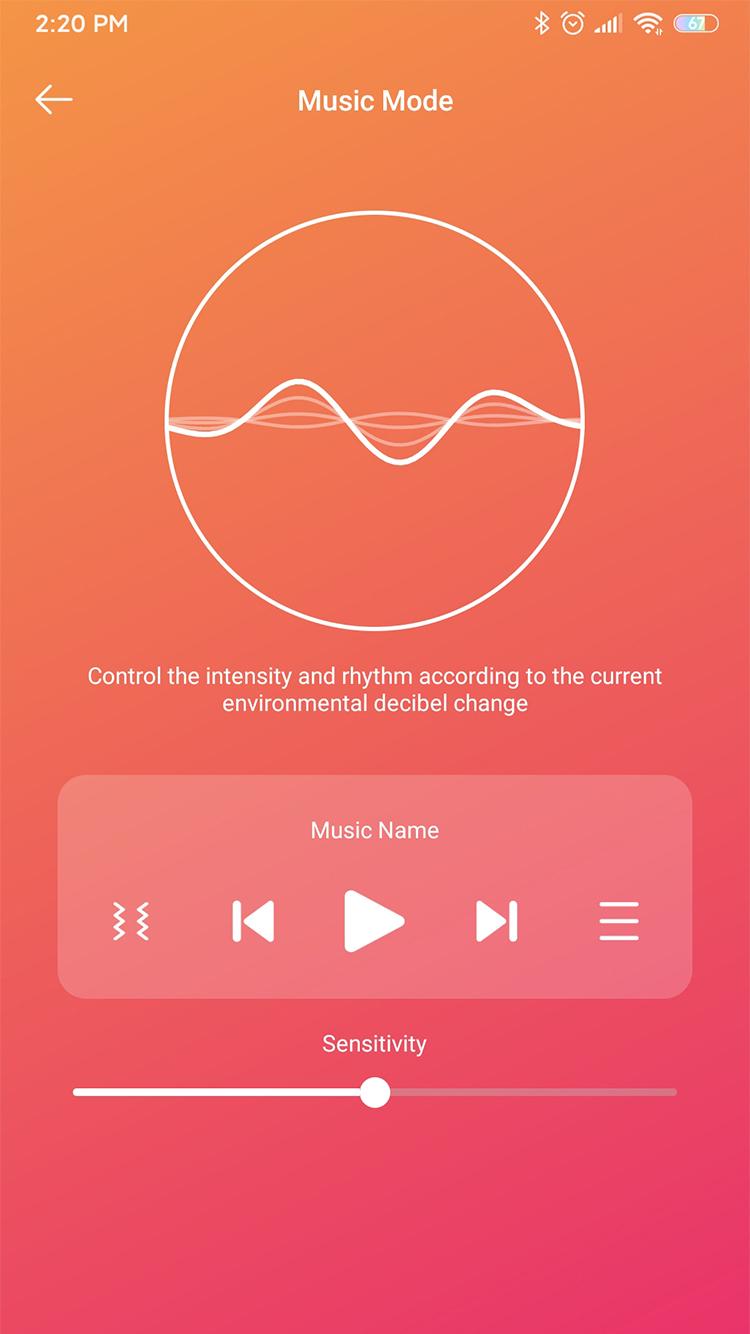The width and height of the screenshot is (750, 1334).
Task: Tap the alarm clock status icon
Action: click(x=573, y=22)
